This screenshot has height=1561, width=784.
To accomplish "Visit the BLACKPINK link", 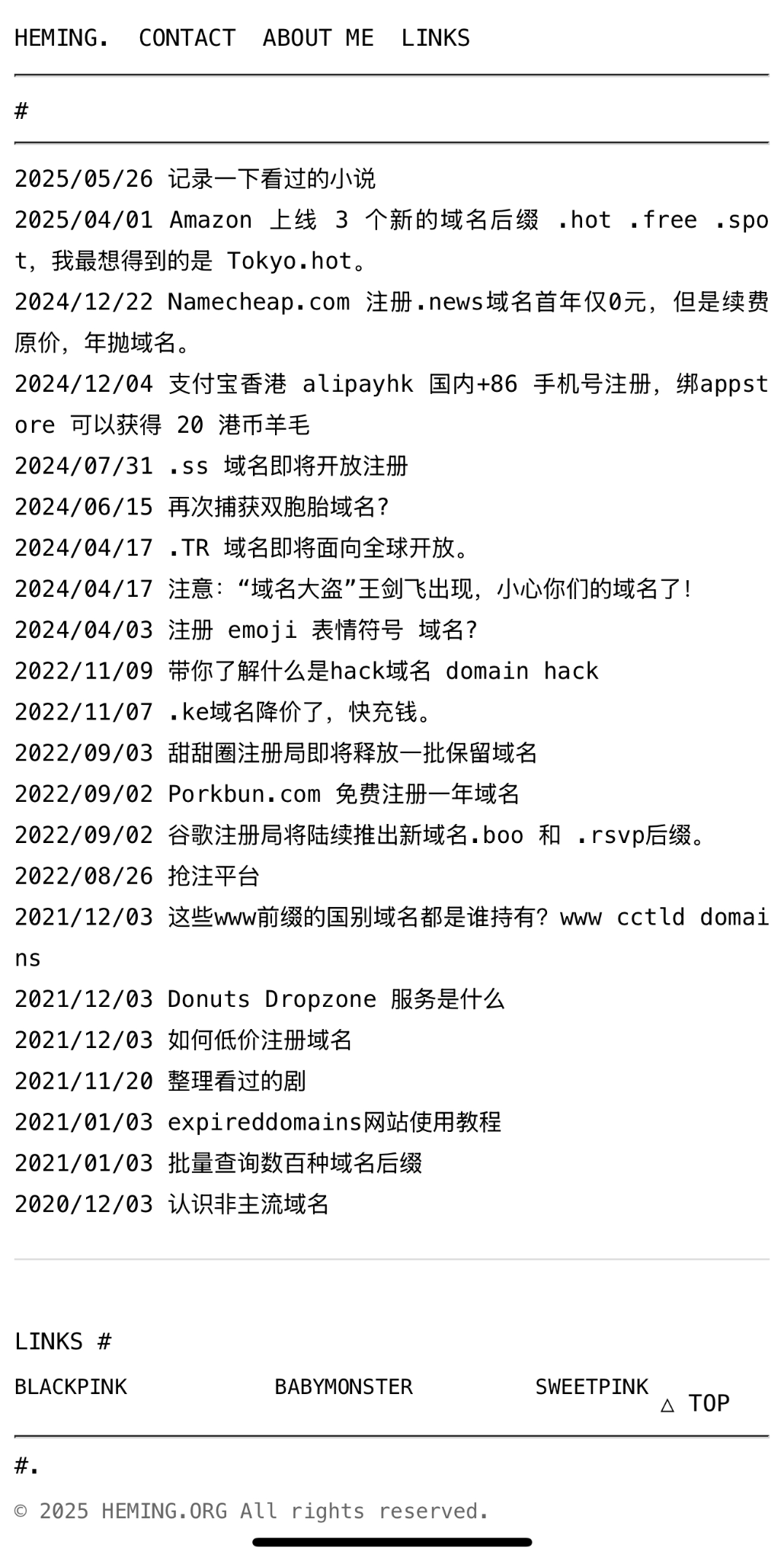I will click(71, 1387).
